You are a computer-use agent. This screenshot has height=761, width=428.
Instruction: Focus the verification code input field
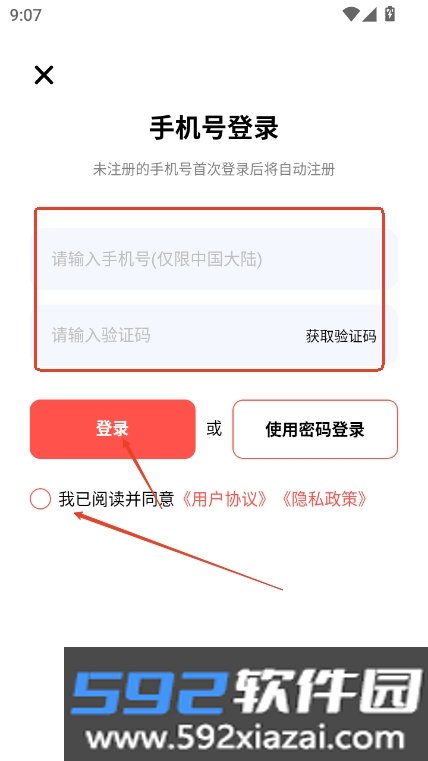pos(165,335)
